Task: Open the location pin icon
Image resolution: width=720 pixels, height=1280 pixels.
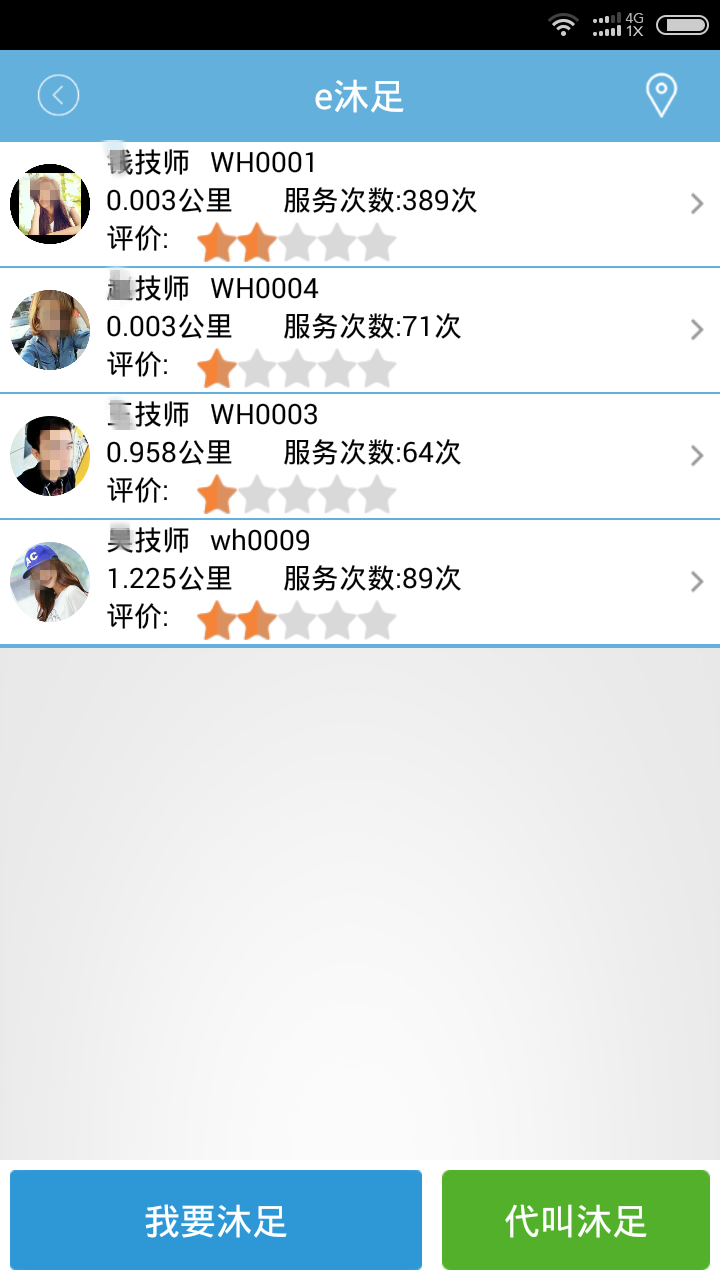Action: click(661, 95)
